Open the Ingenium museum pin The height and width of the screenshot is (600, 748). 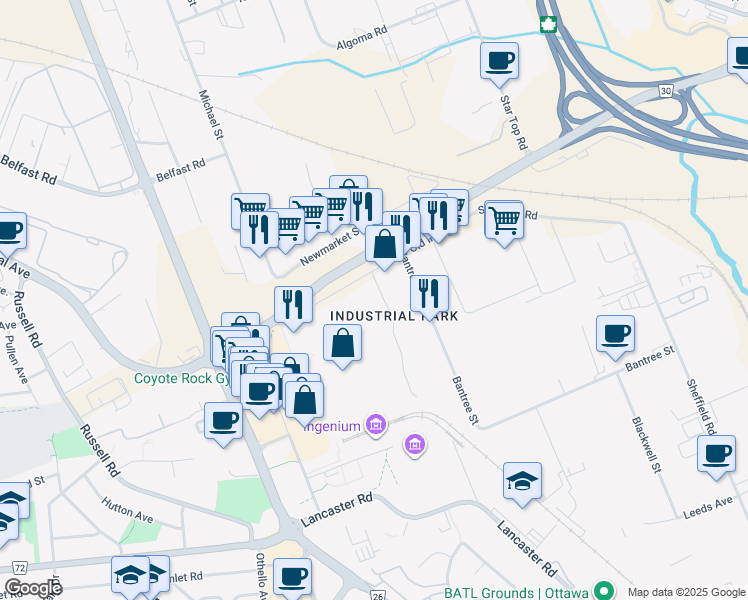pyautogui.click(x=376, y=426)
